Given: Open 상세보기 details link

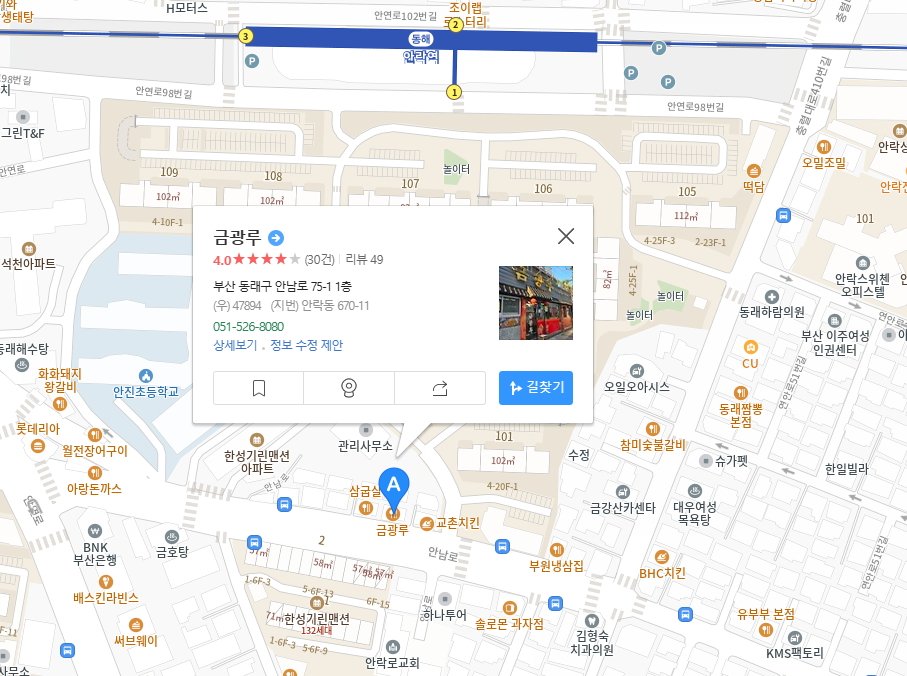Looking at the screenshot, I should [x=235, y=345].
